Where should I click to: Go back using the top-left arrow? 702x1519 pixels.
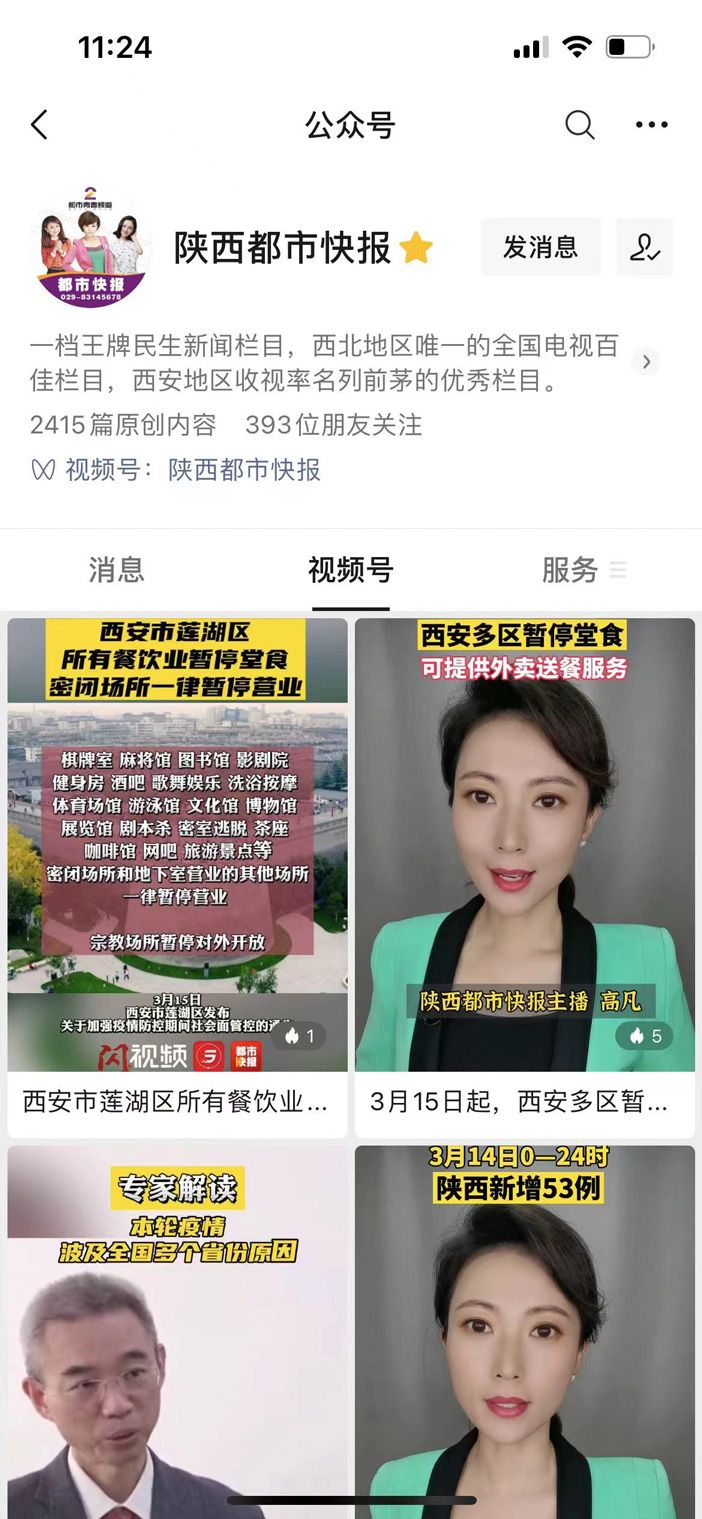(x=40, y=125)
